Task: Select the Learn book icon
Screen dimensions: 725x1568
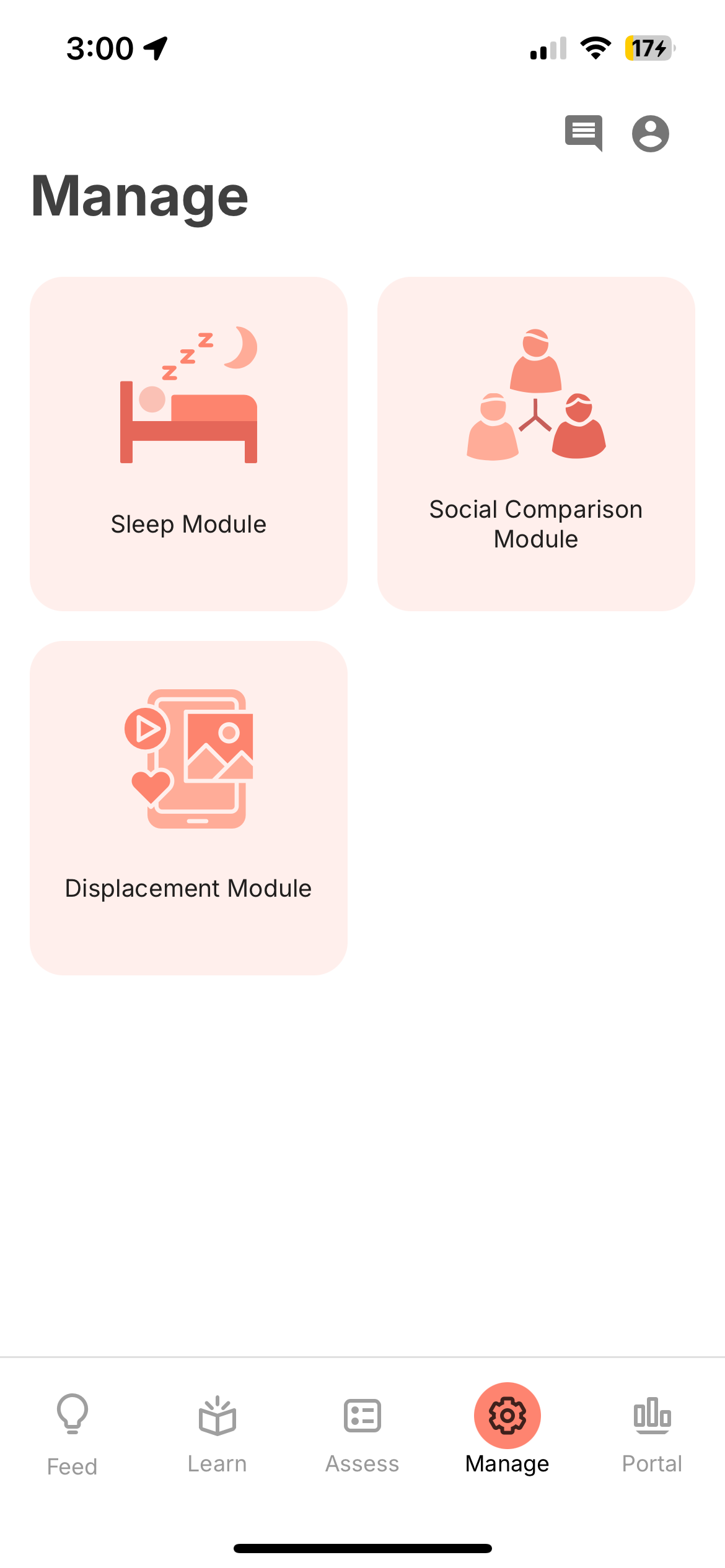Action: (x=217, y=1414)
